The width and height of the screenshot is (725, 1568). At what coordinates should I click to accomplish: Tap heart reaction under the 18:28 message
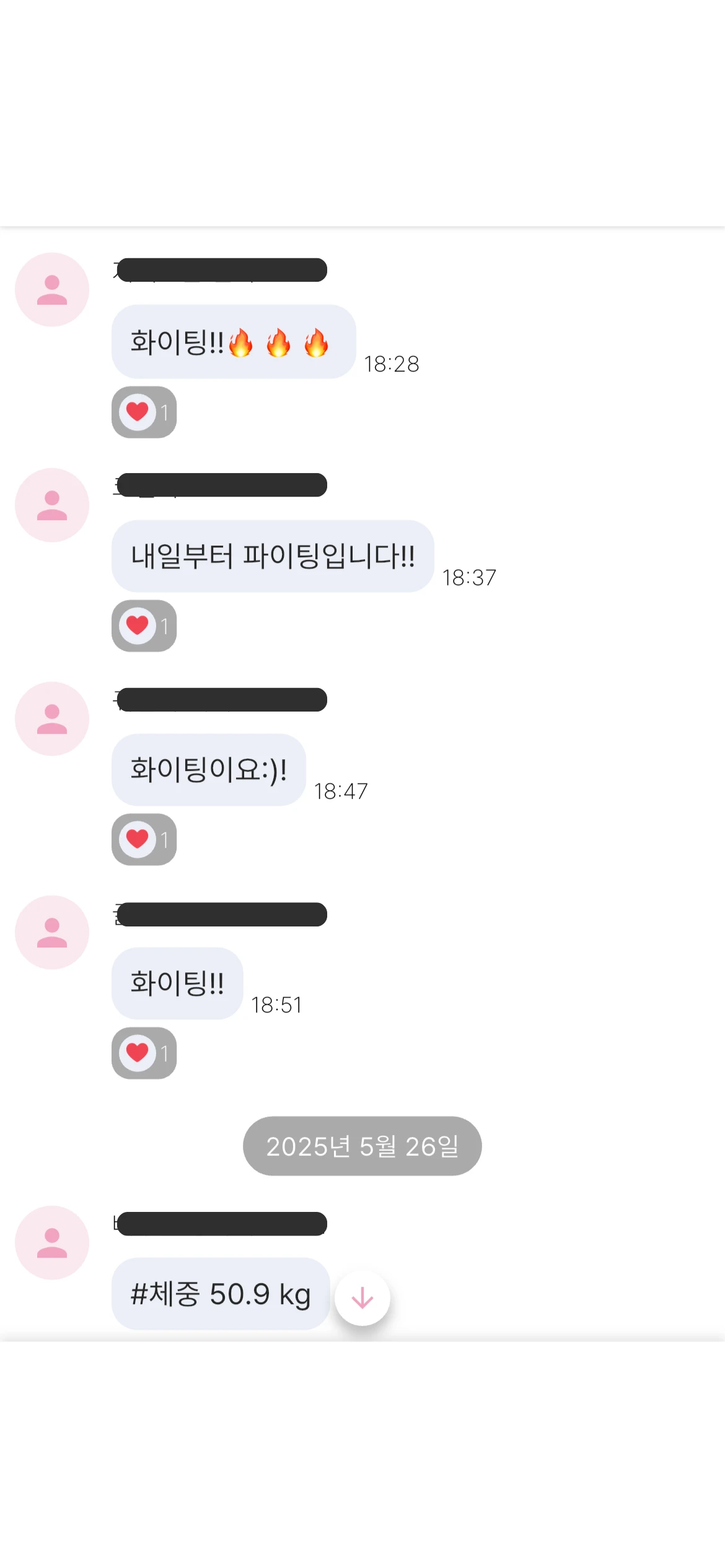coord(144,412)
